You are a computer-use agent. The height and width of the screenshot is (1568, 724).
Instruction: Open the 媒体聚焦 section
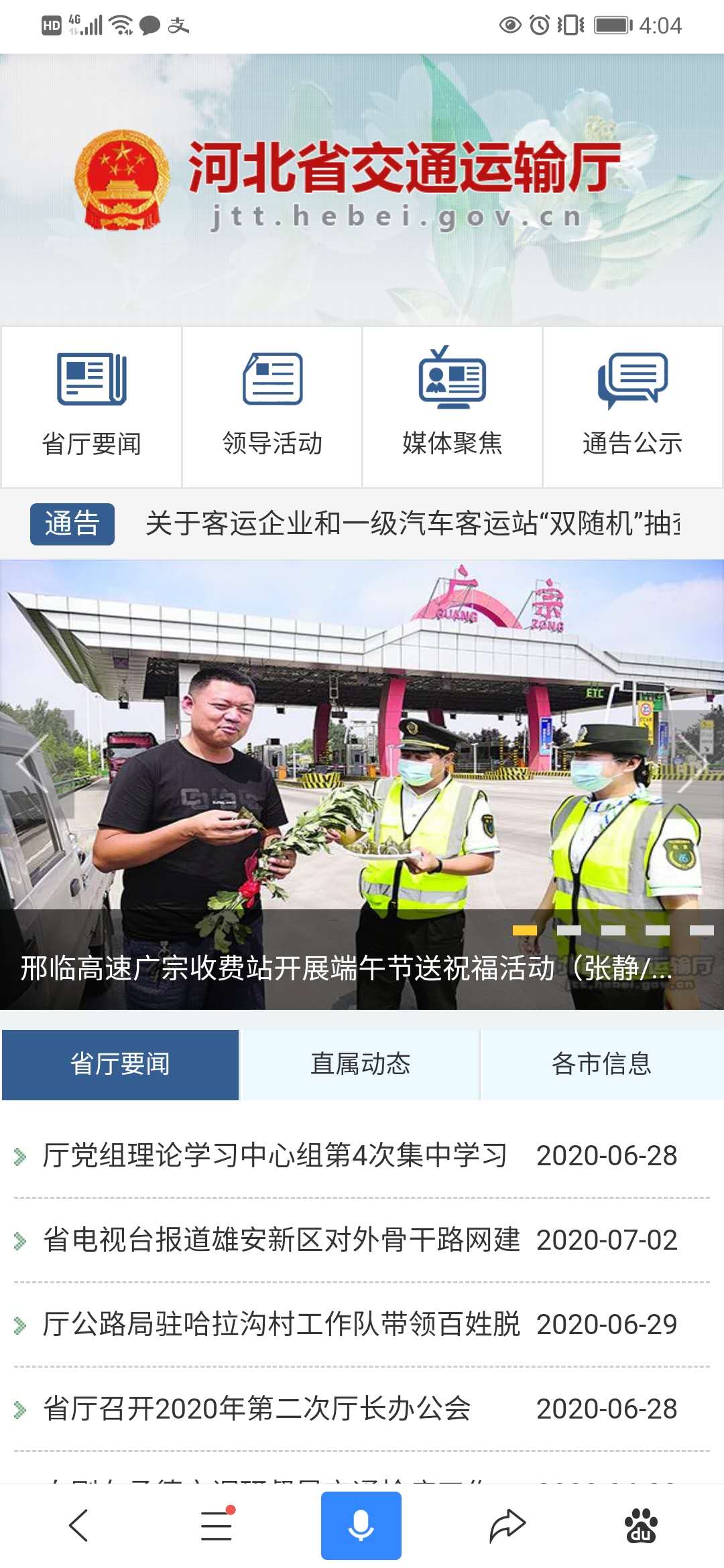(x=452, y=407)
